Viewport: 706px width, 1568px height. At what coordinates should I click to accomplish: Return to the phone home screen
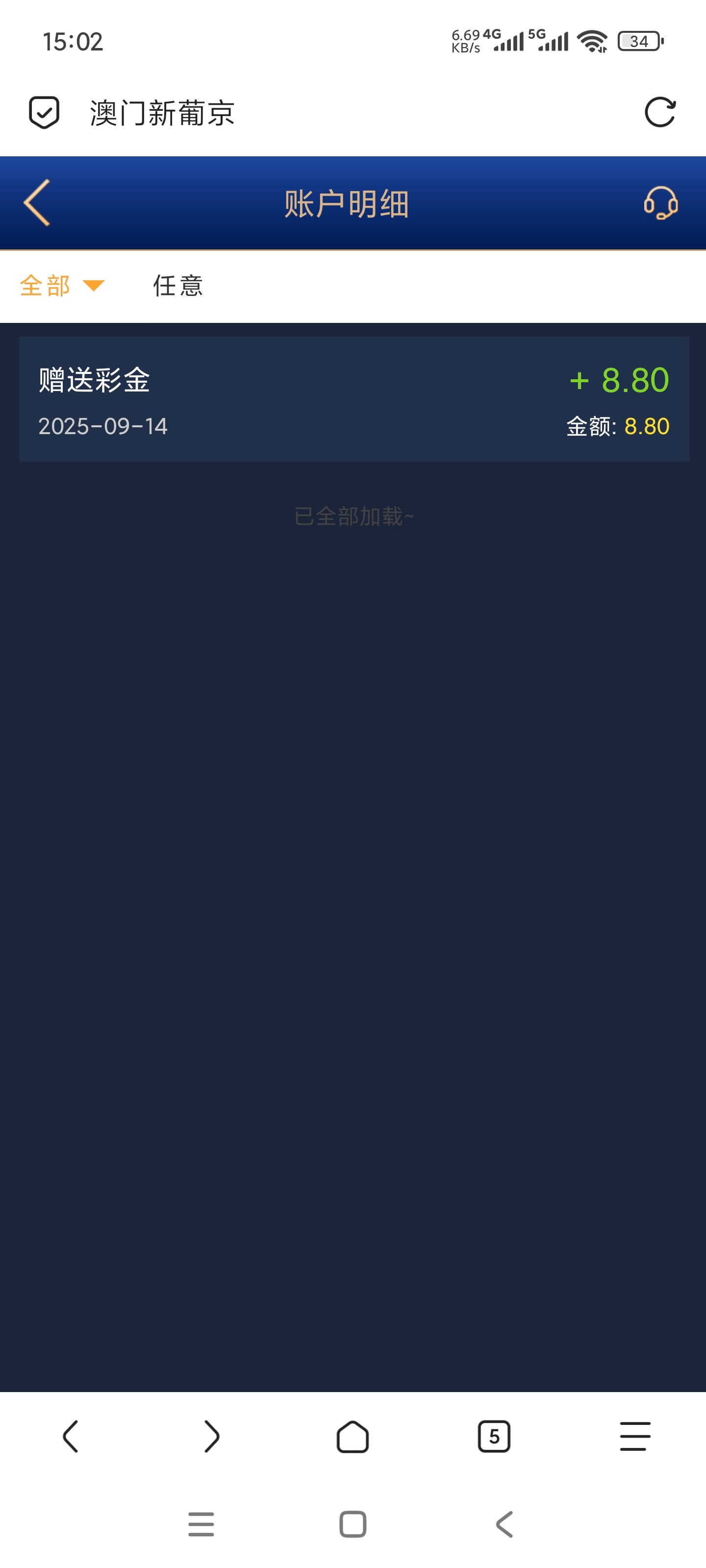[353, 1524]
